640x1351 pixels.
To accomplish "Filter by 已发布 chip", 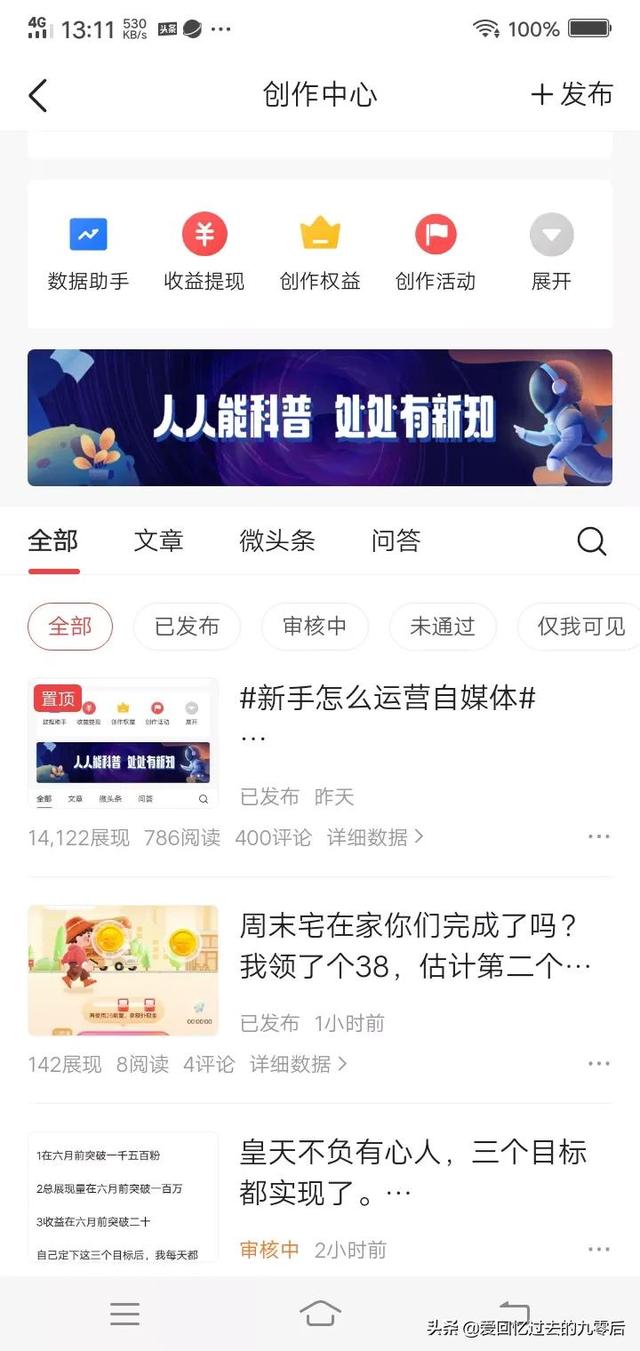I will click(187, 627).
